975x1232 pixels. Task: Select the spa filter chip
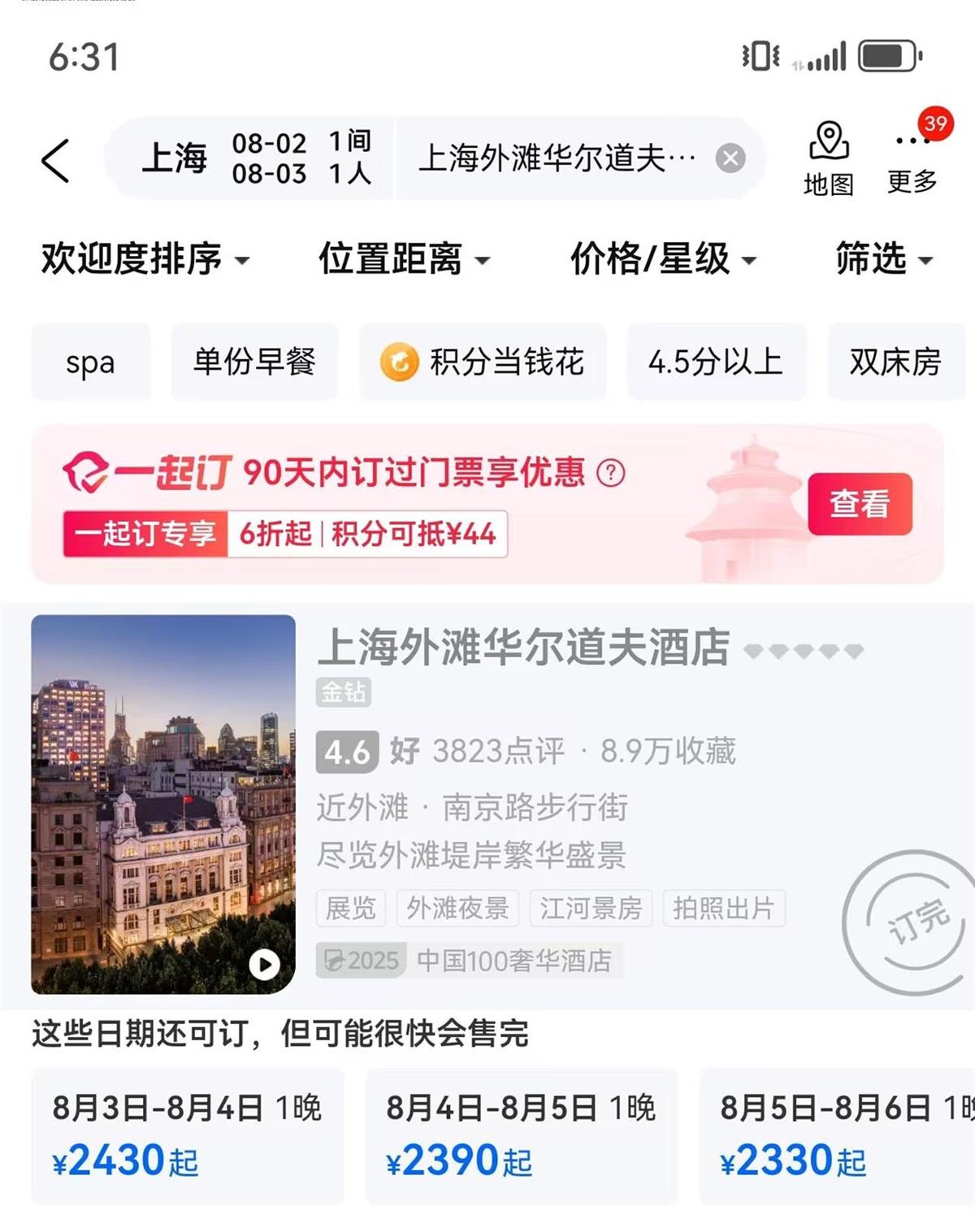click(90, 362)
